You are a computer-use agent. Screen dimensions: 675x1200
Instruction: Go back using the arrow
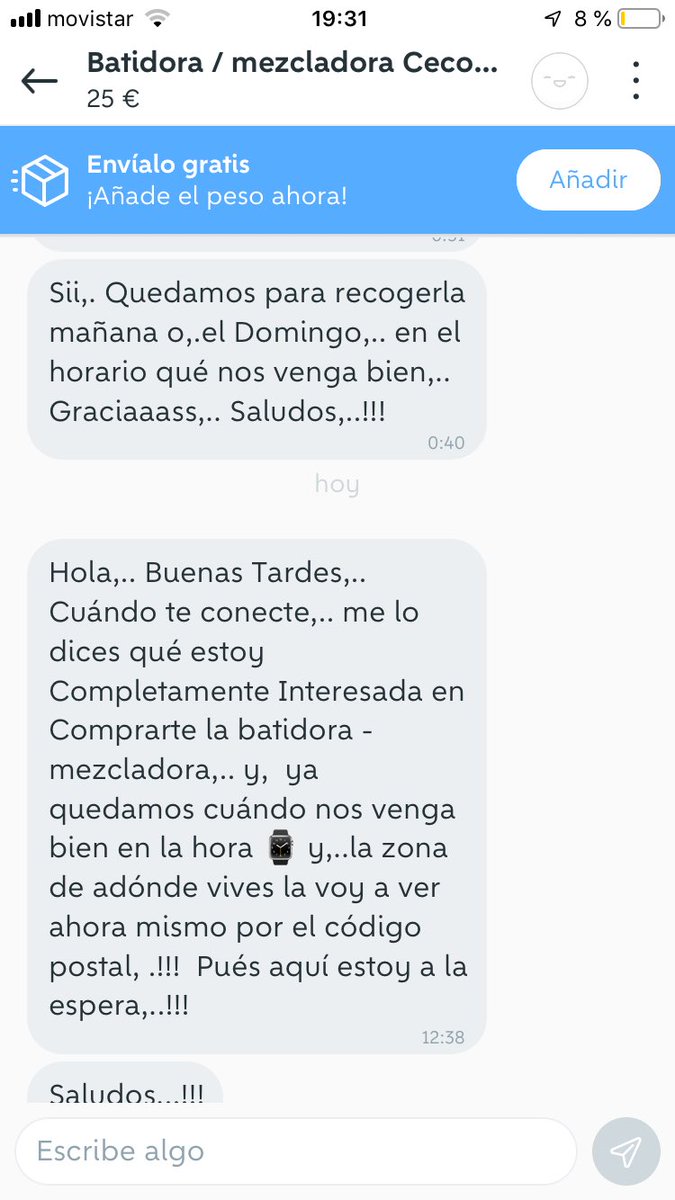coord(40,81)
